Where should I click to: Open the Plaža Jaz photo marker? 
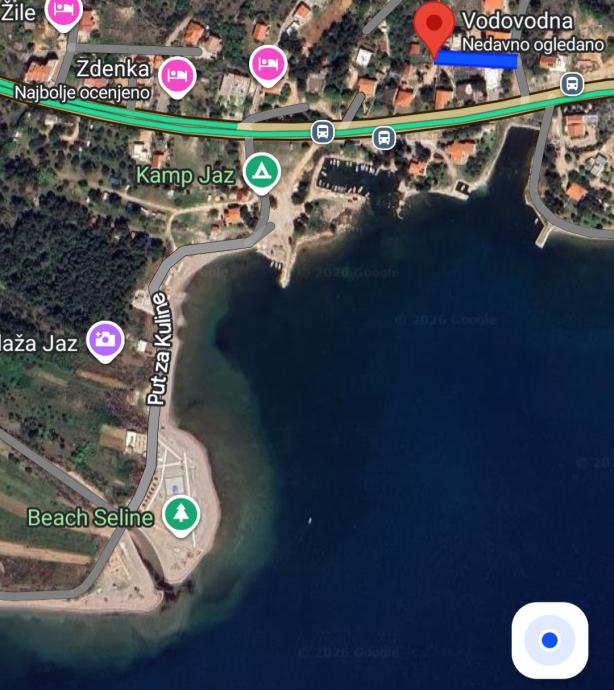click(x=106, y=340)
